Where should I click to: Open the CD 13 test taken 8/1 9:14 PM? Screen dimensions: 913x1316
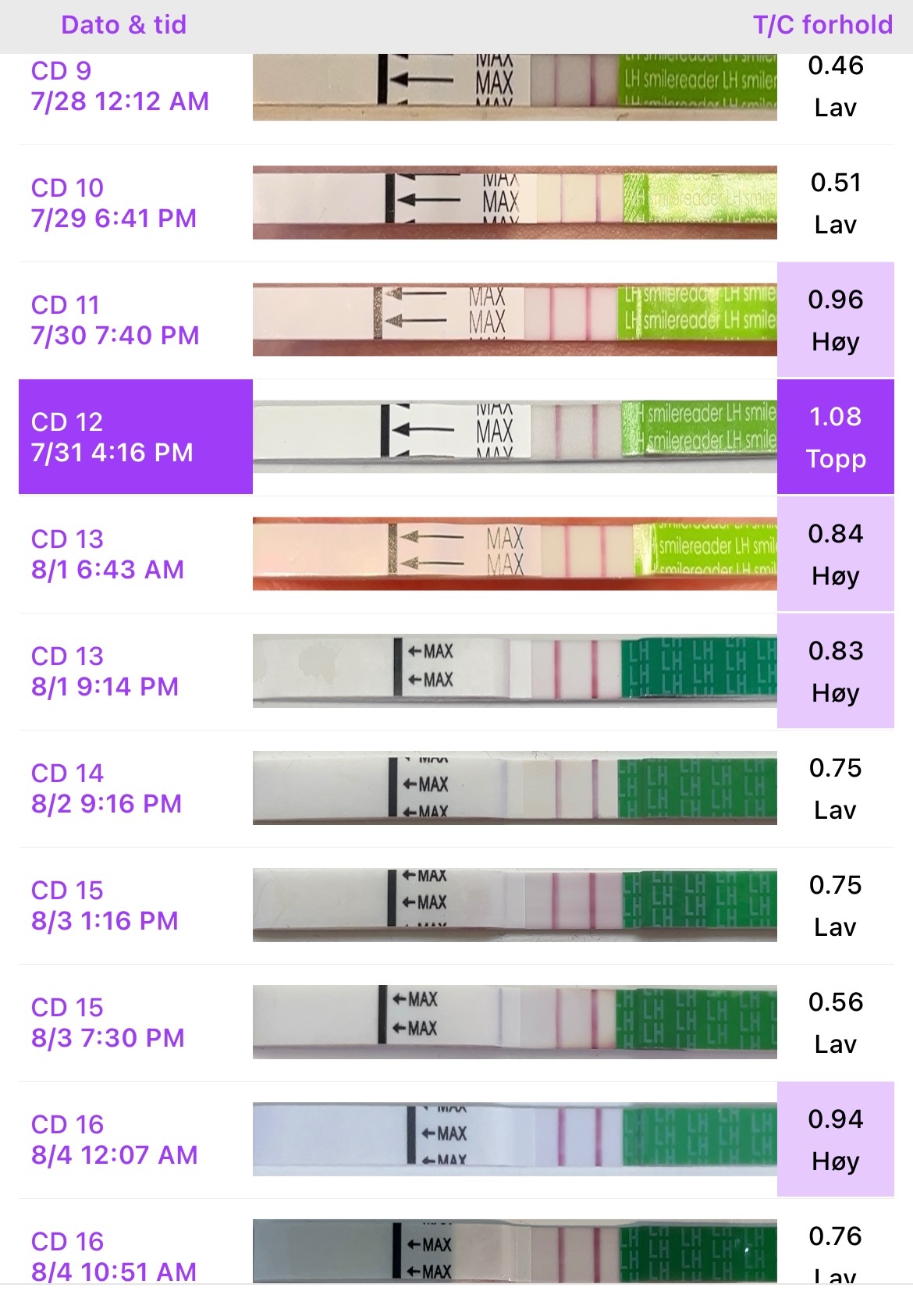pyautogui.click(x=105, y=671)
